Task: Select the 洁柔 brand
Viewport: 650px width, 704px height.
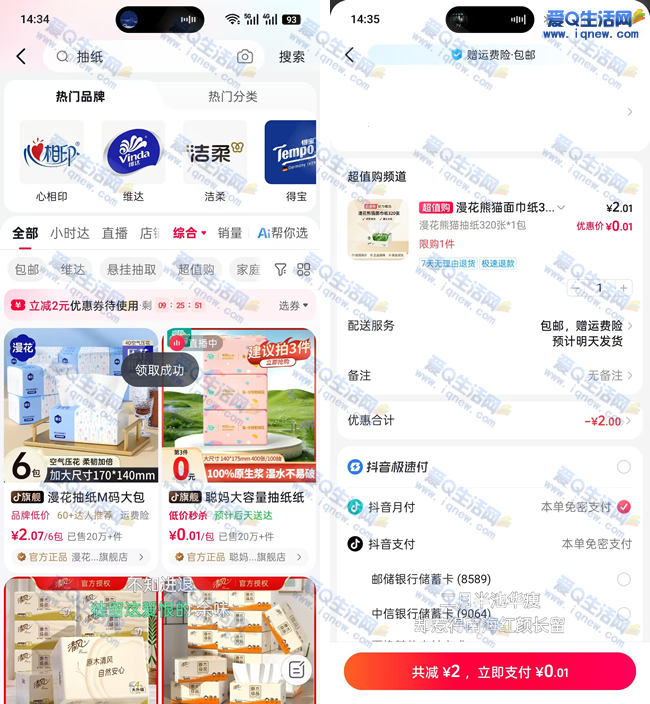Action: pos(214,160)
